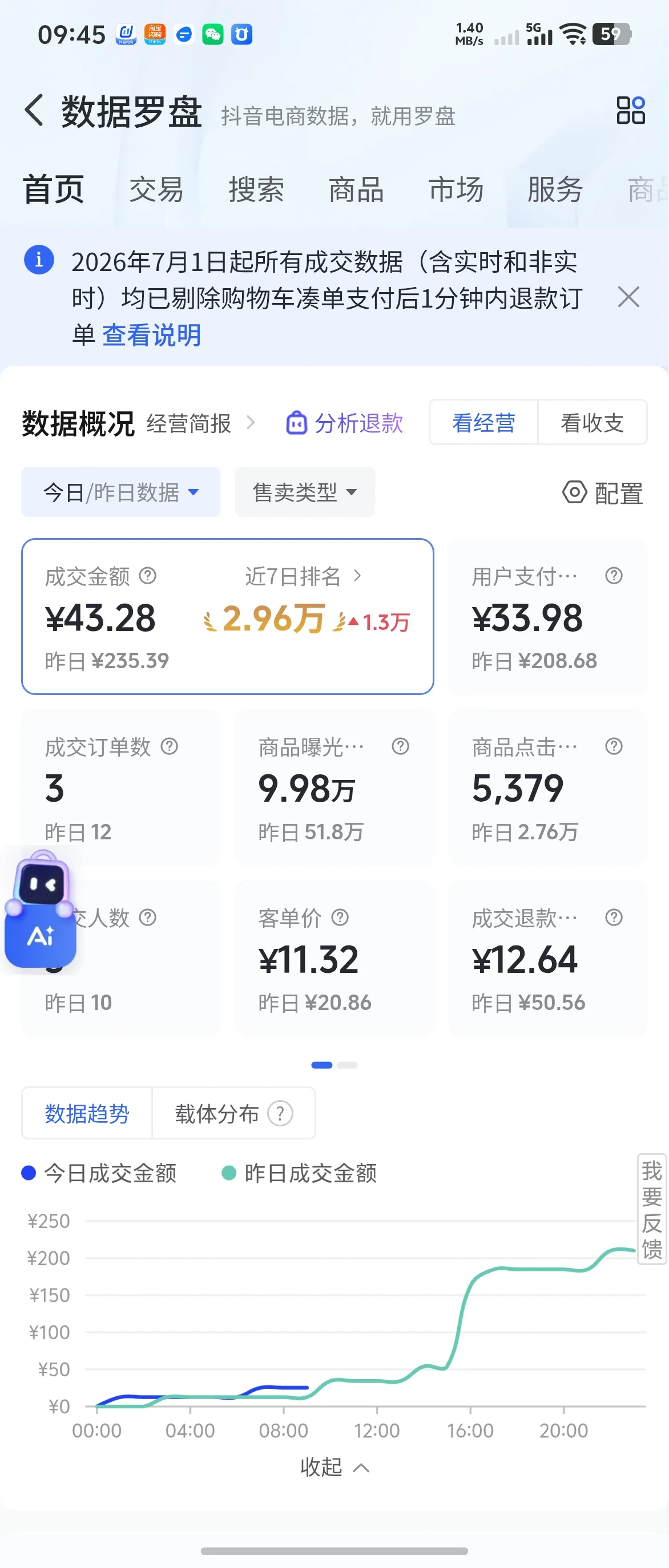Switch to the 搜索 tab

pyautogui.click(x=256, y=189)
